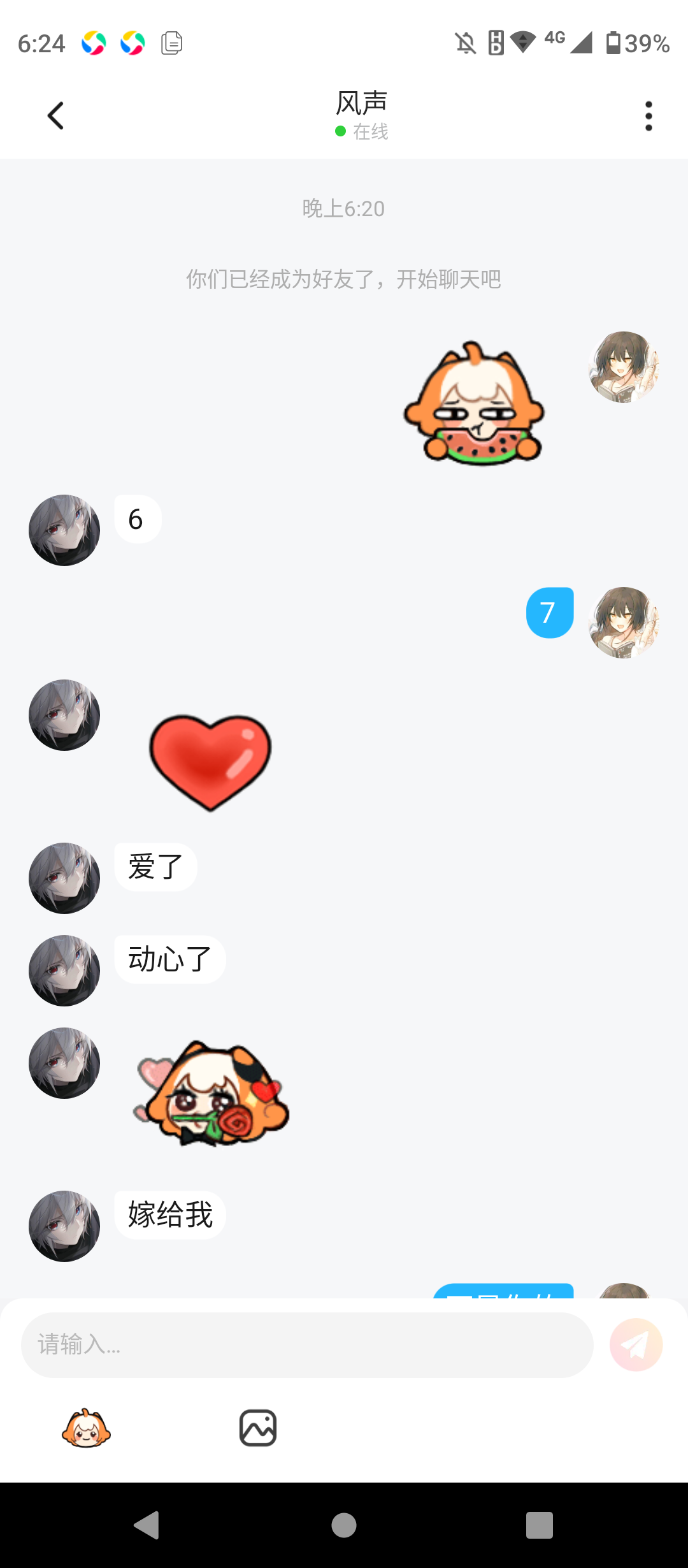Attach a photo from the gallery
Viewport: 688px width, 1568px height.
[x=257, y=1428]
